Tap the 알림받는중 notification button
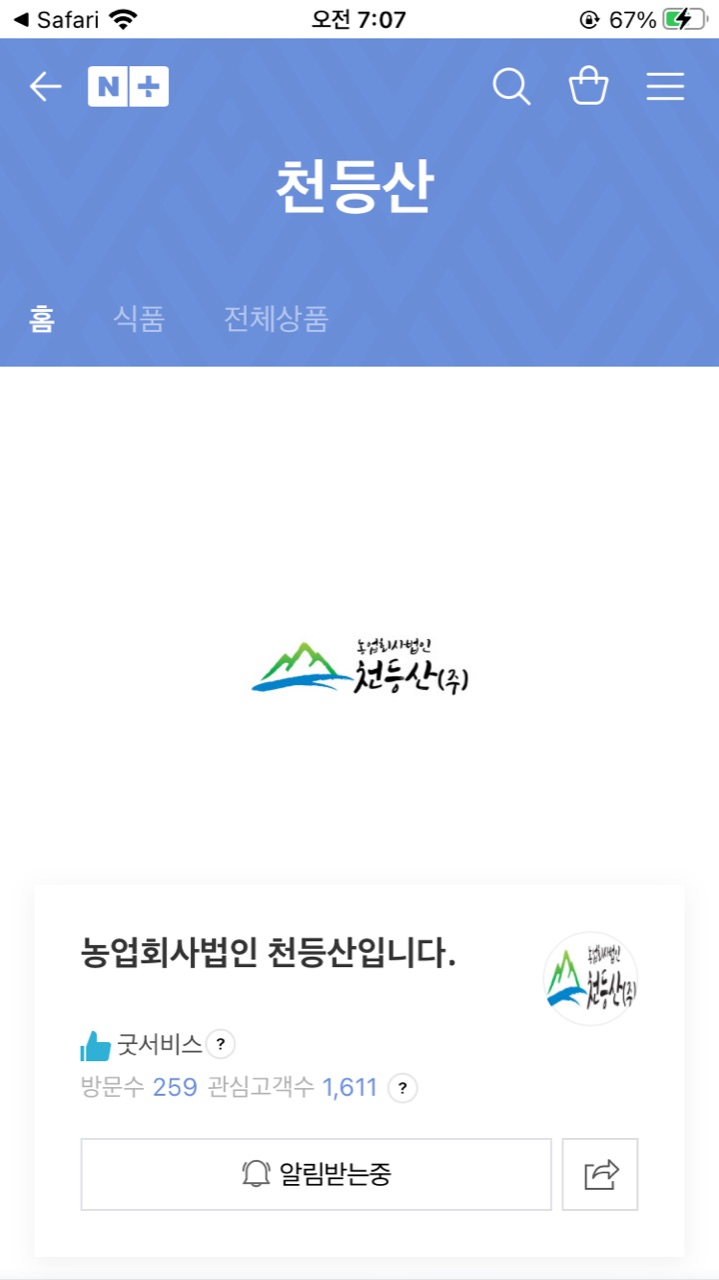This screenshot has height=1280, width=719. click(316, 1174)
